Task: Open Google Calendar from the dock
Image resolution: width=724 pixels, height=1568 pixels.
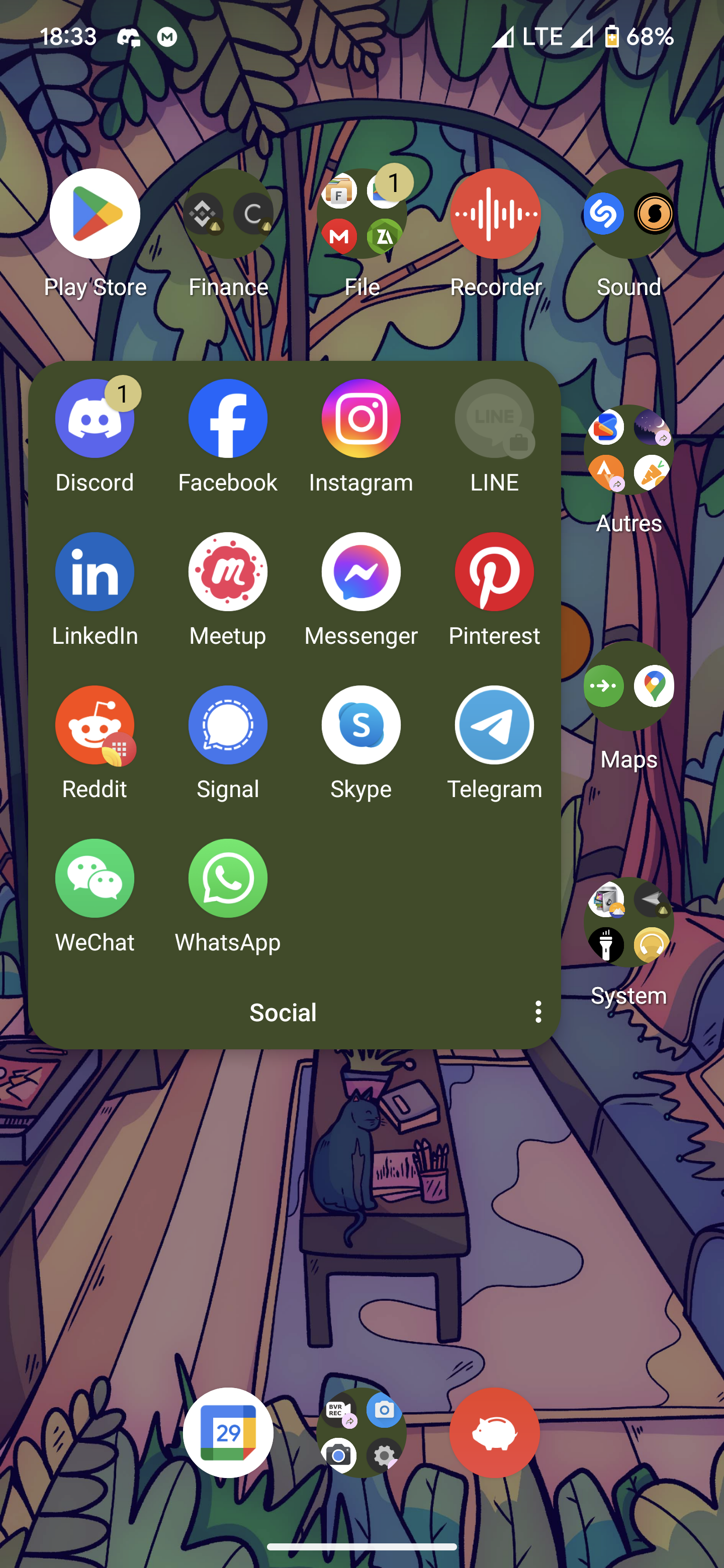Action: click(228, 1433)
